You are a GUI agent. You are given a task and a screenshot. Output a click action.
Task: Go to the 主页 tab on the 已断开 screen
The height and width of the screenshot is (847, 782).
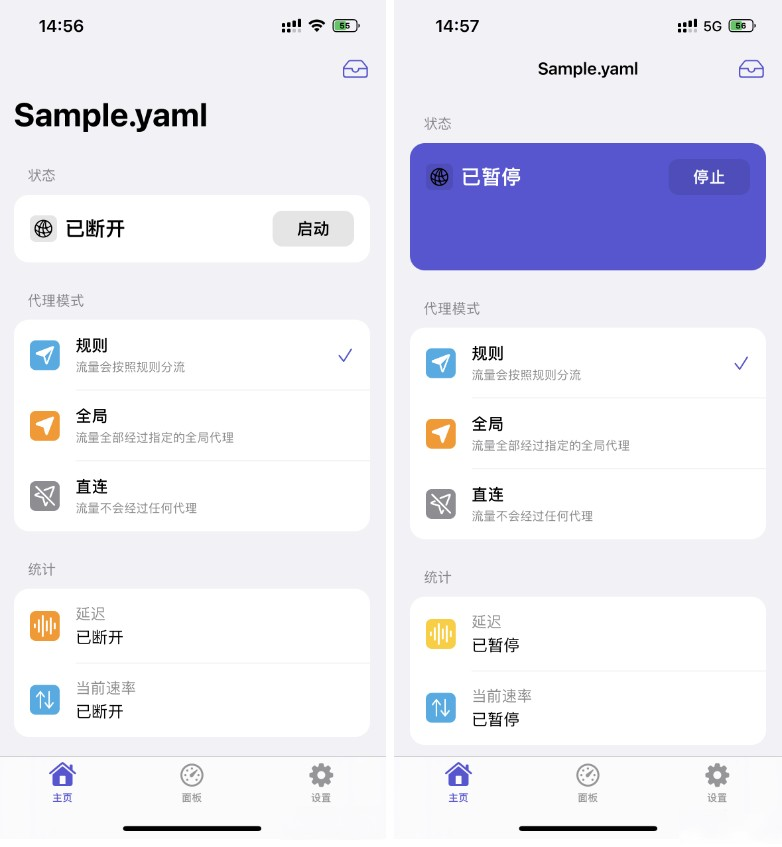(62, 783)
